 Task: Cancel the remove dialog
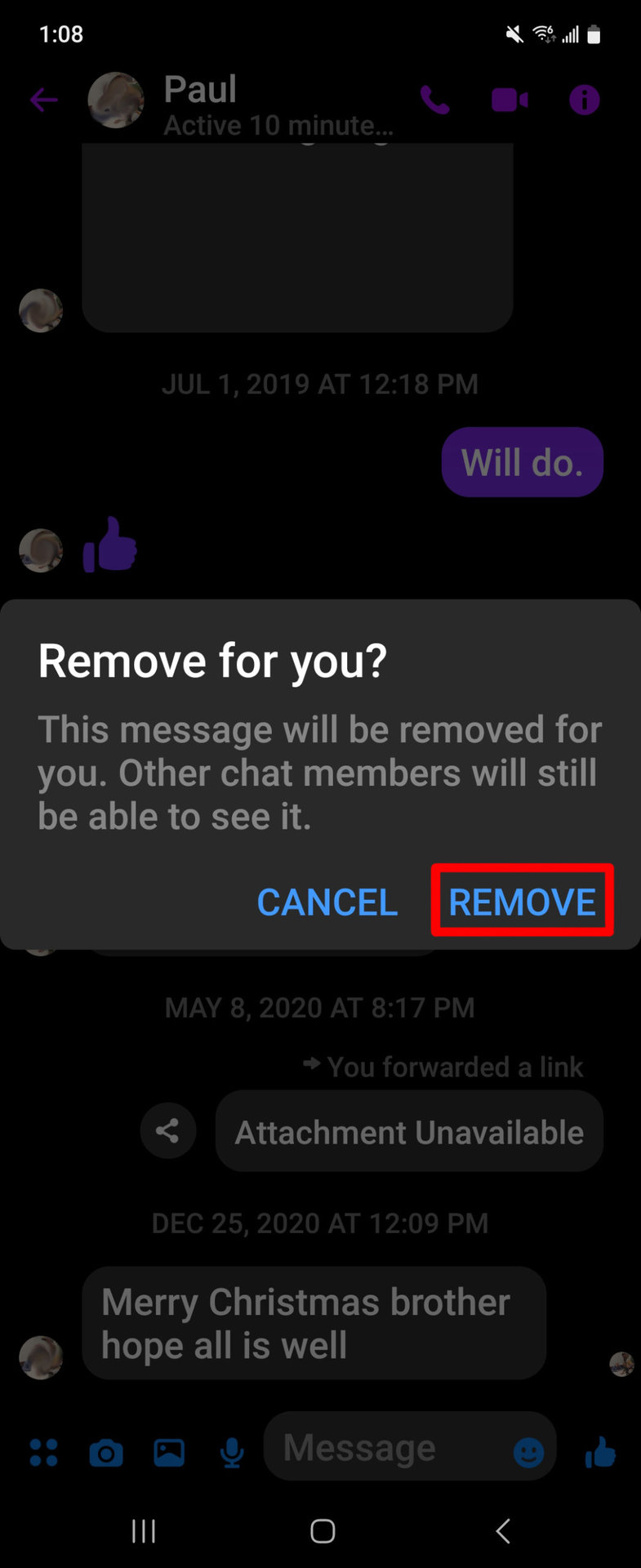pos(327,902)
